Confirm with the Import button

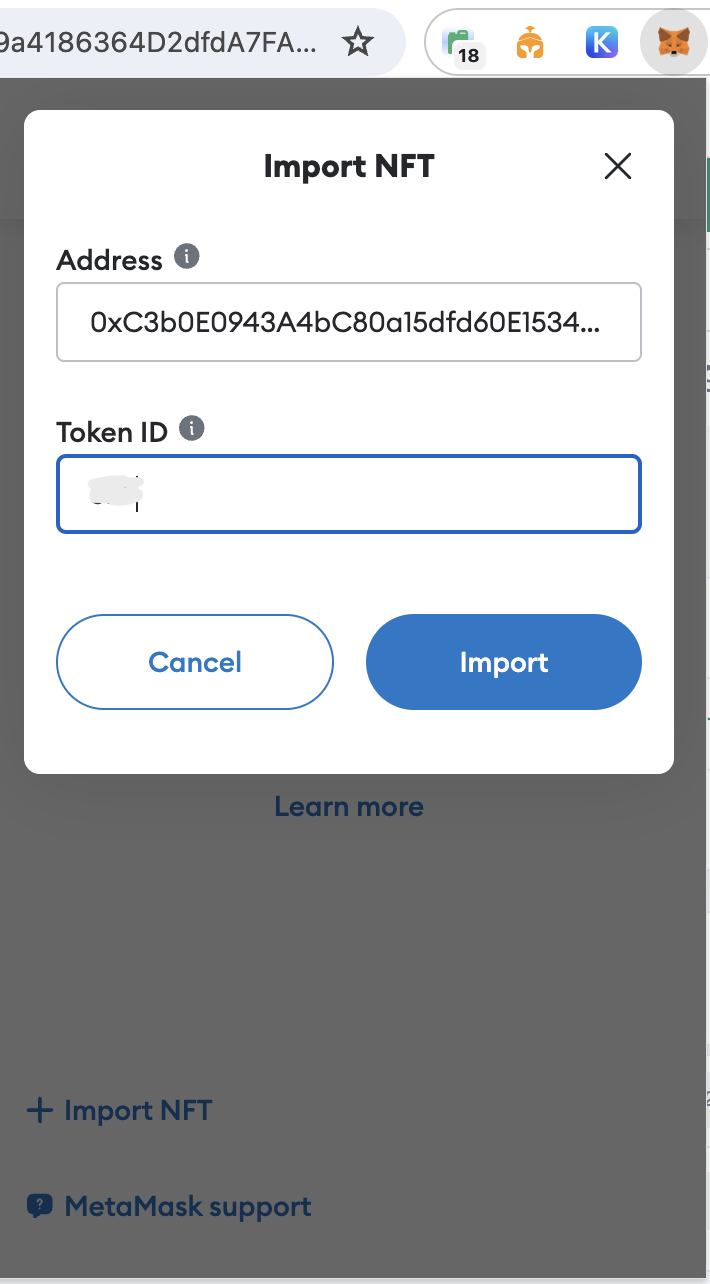tap(503, 662)
